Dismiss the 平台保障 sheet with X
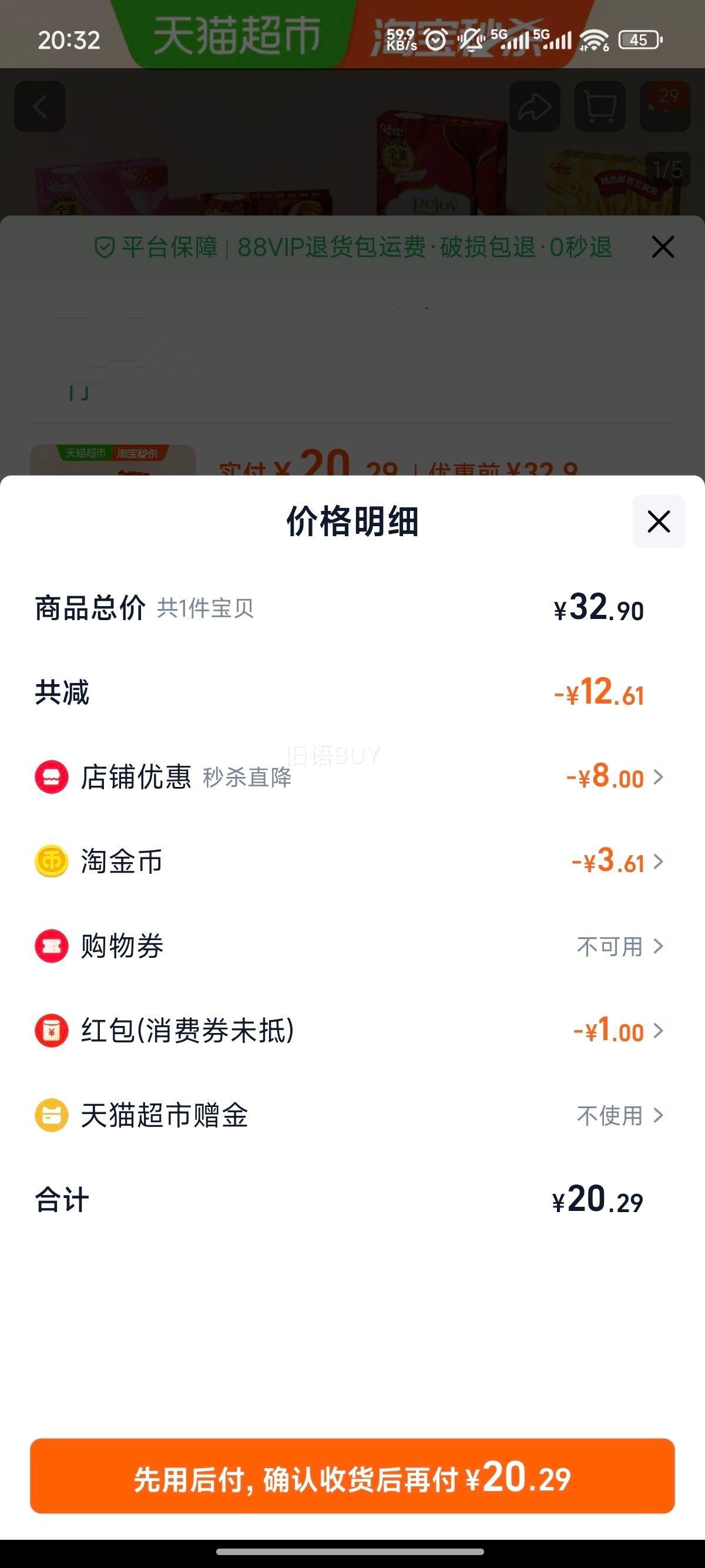The image size is (705, 1568). click(x=663, y=247)
